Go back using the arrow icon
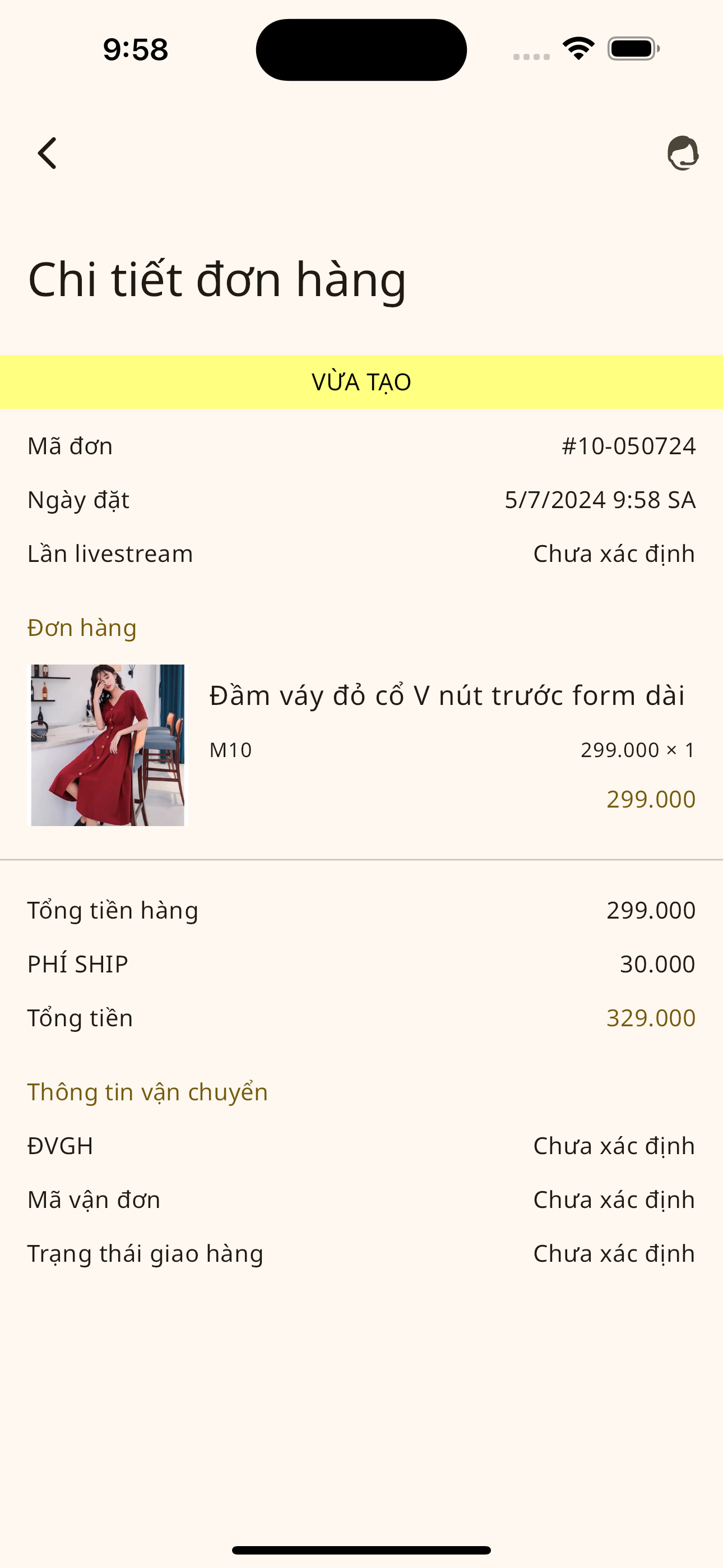 pyautogui.click(x=48, y=153)
